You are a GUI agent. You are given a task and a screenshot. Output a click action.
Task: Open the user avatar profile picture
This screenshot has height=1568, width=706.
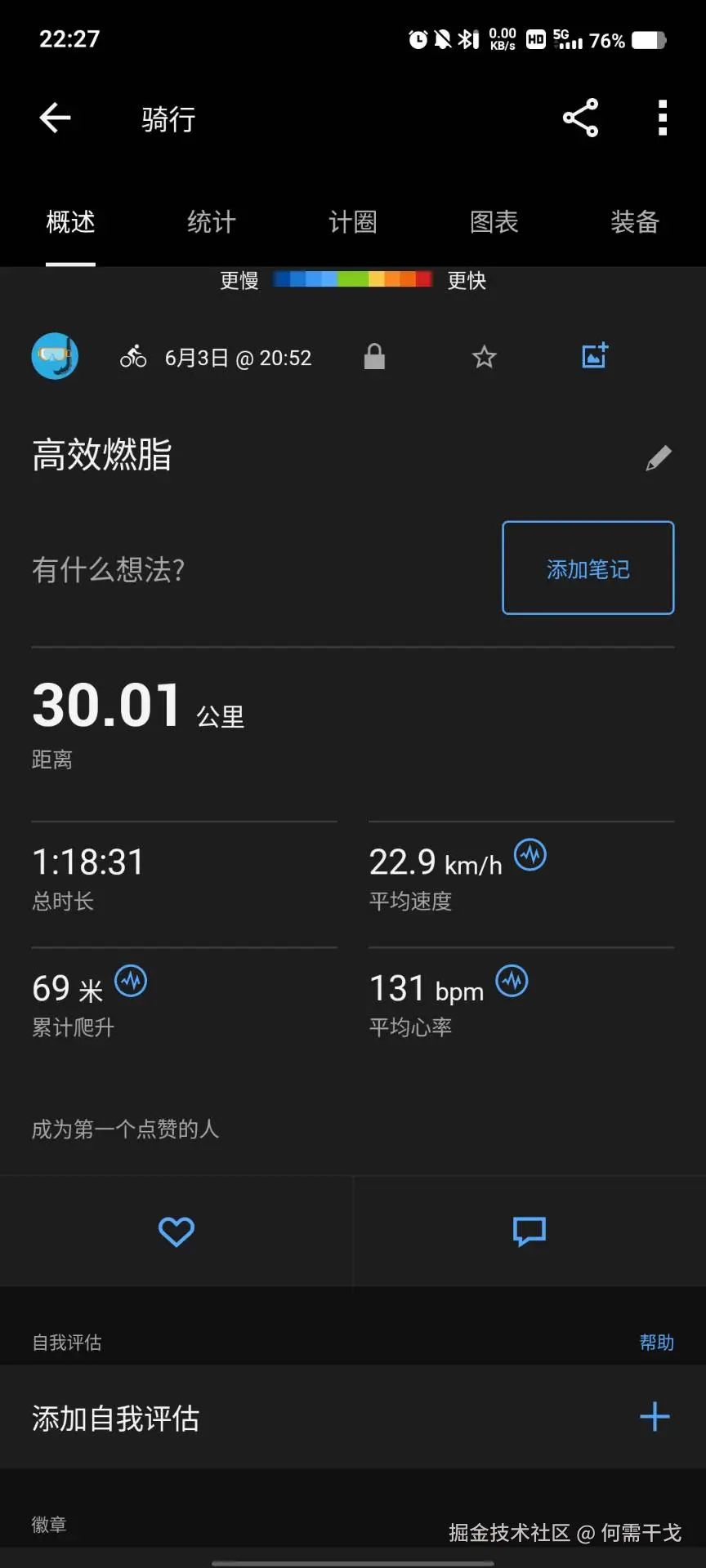click(55, 357)
